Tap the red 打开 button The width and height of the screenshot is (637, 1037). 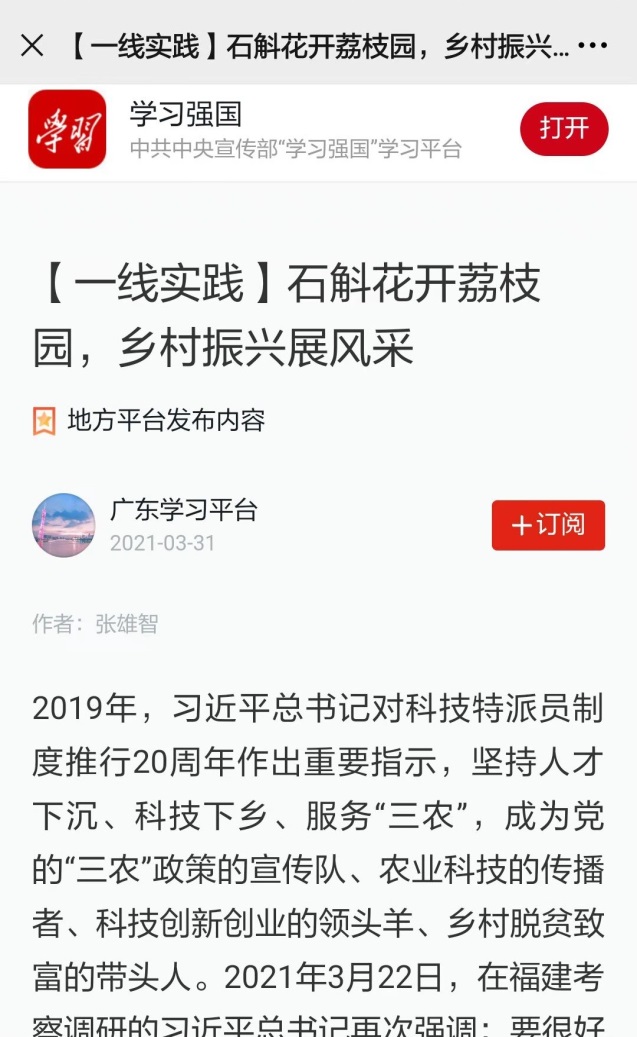coord(564,129)
